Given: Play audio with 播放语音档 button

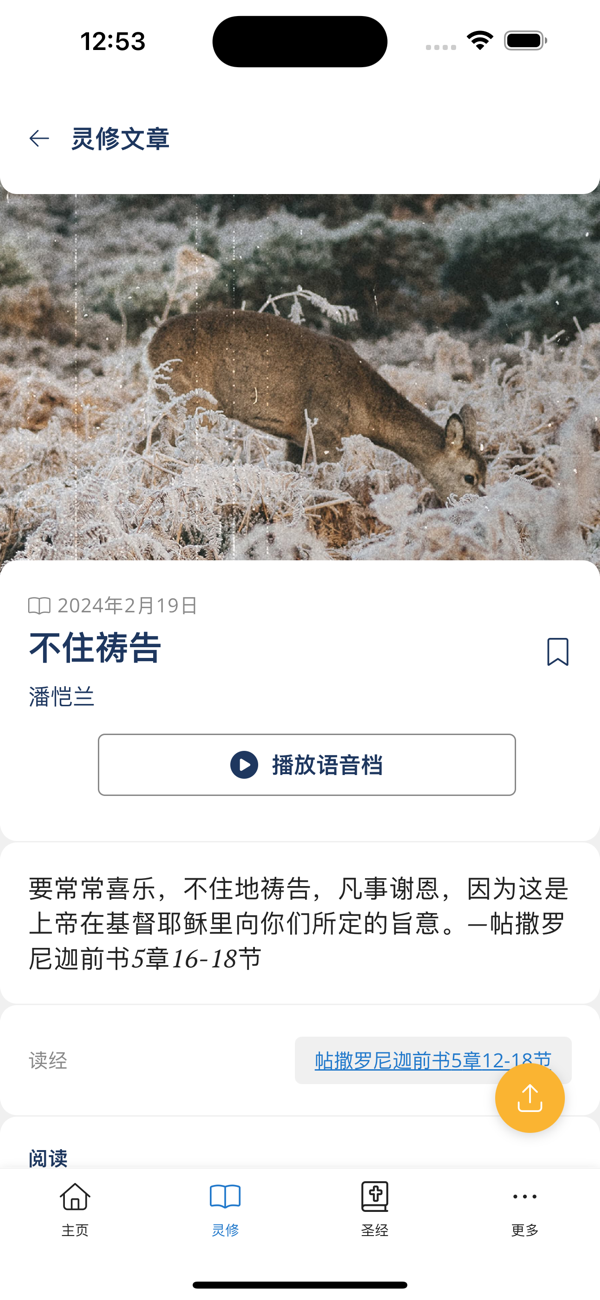Looking at the screenshot, I should (307, 765).
